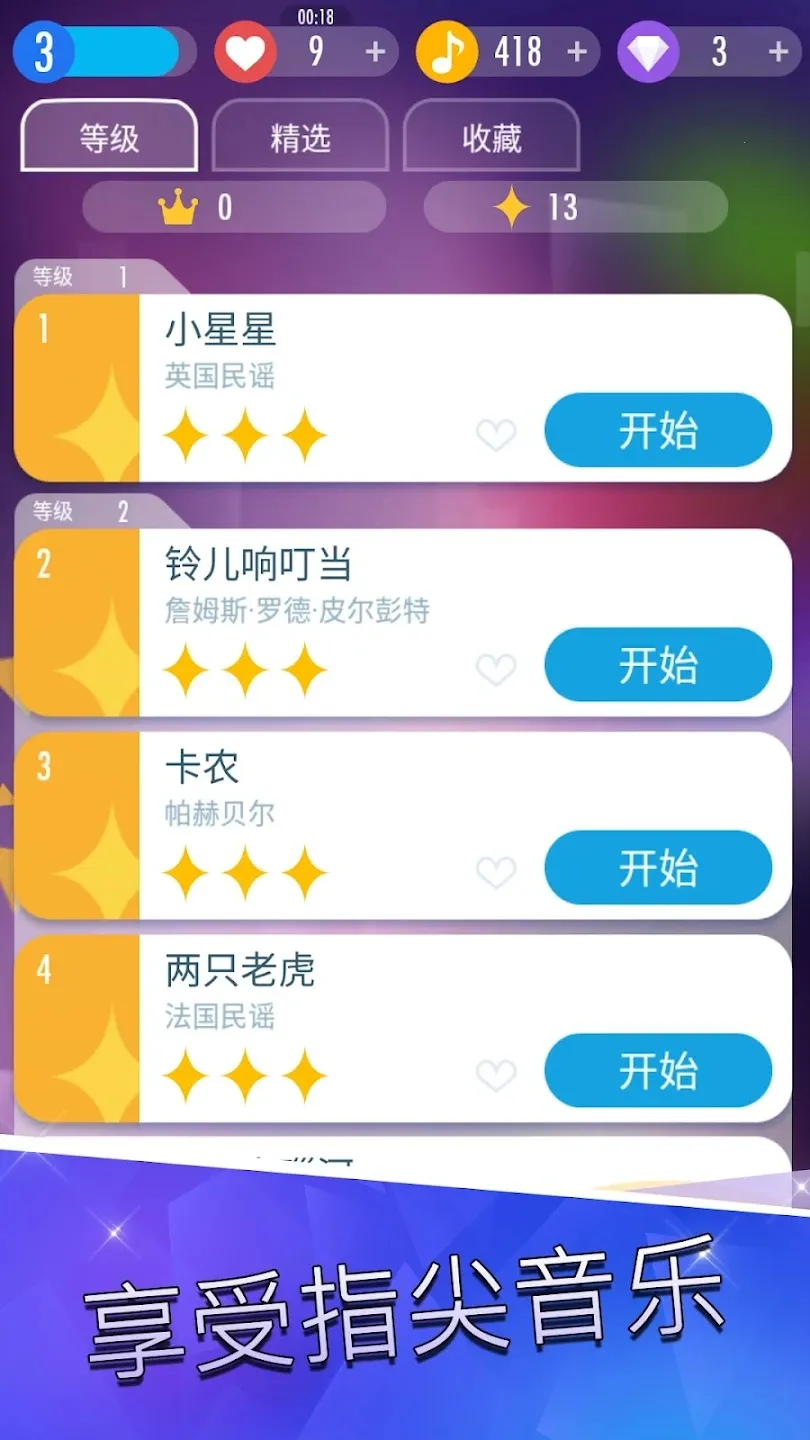Open the 收藏 tab
This screenshot has height=1440, width=810.
point(491,138)
